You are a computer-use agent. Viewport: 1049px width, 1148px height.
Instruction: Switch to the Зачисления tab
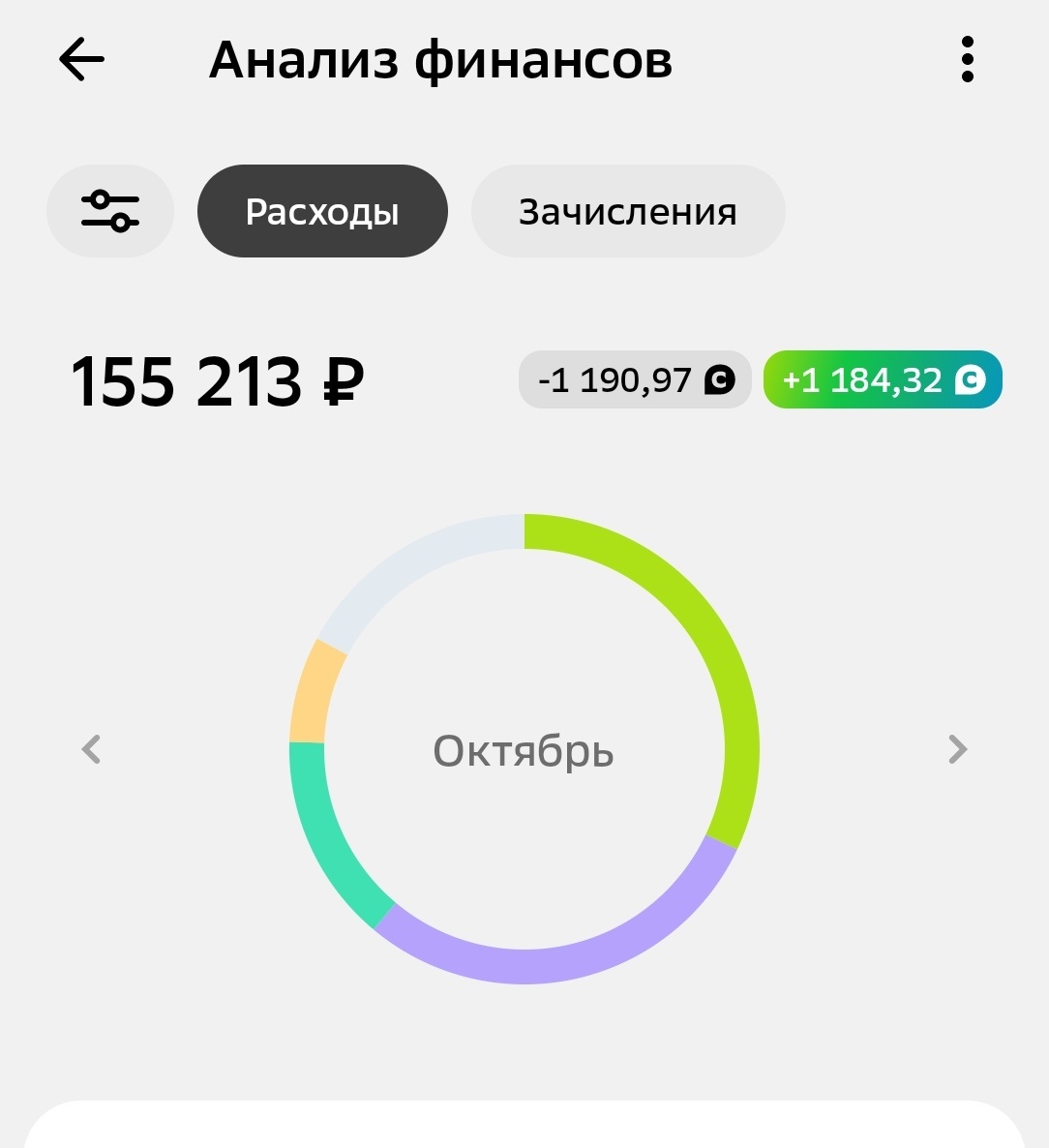coord(628,211)
